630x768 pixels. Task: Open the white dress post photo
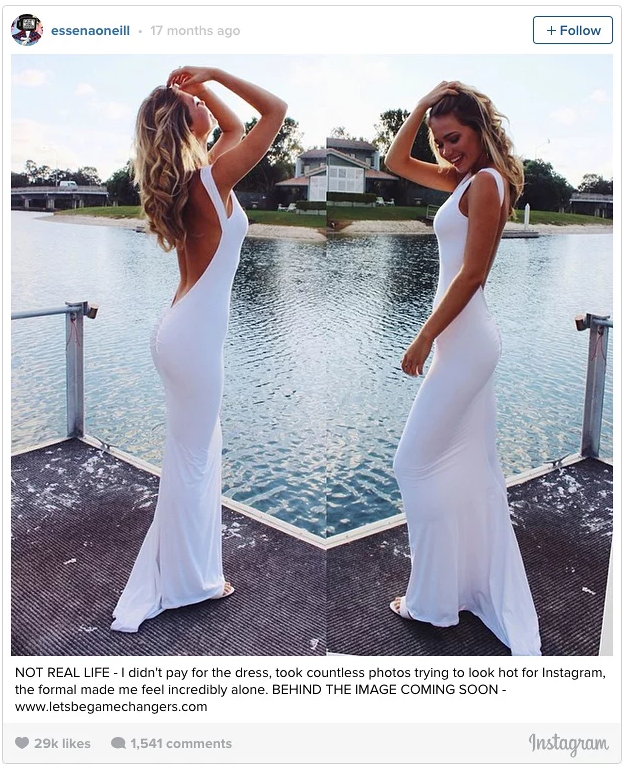point(312,355)
